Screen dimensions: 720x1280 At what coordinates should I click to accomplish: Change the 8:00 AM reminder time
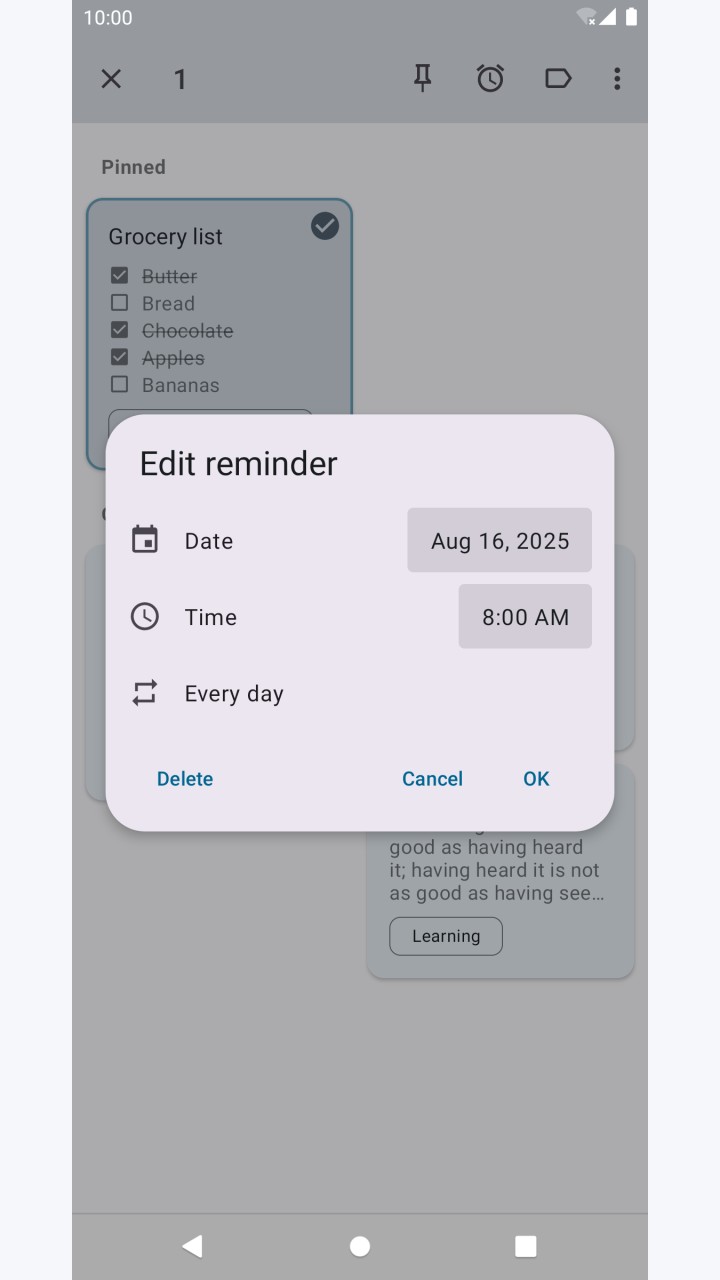(525, 616)
